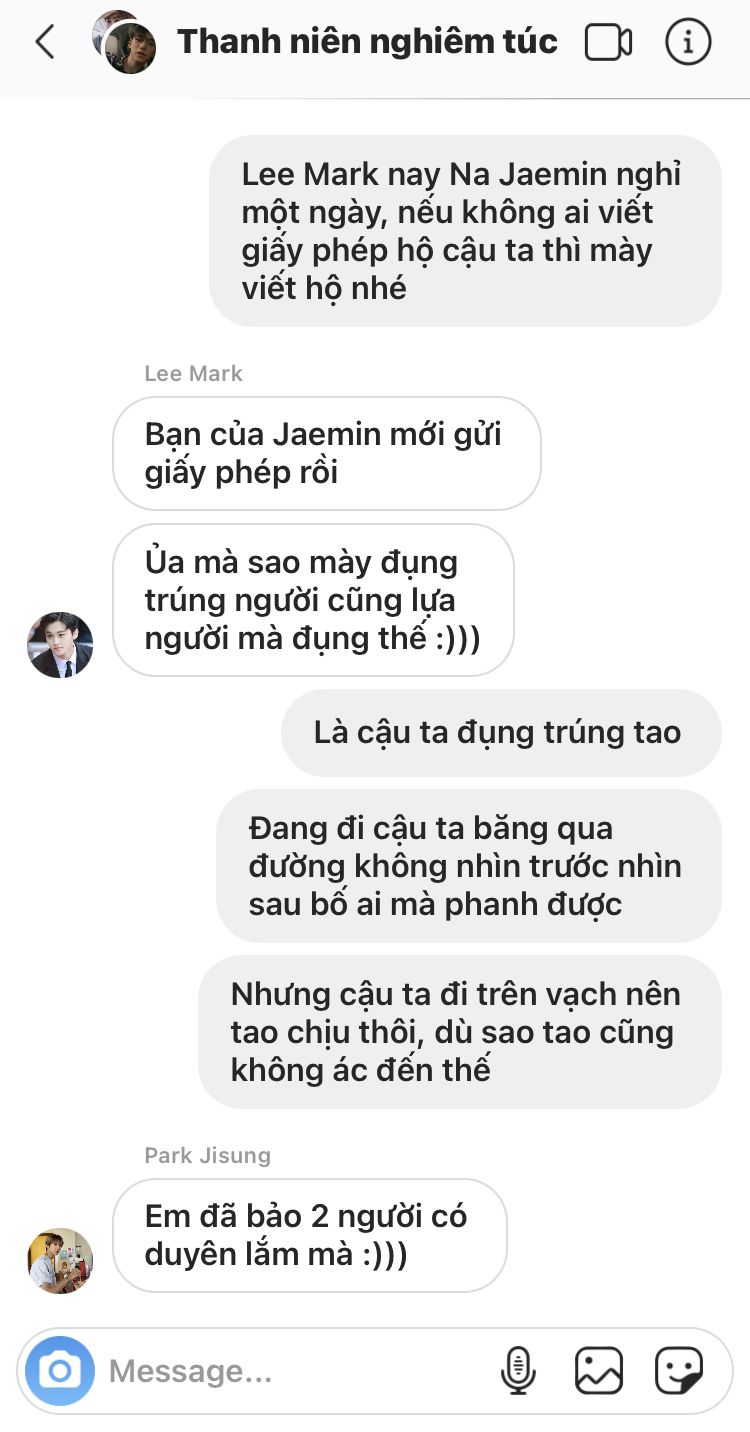This screenshot has width=750, height=1432.
Task: Start a video call in this group
Action: (608, 42)
